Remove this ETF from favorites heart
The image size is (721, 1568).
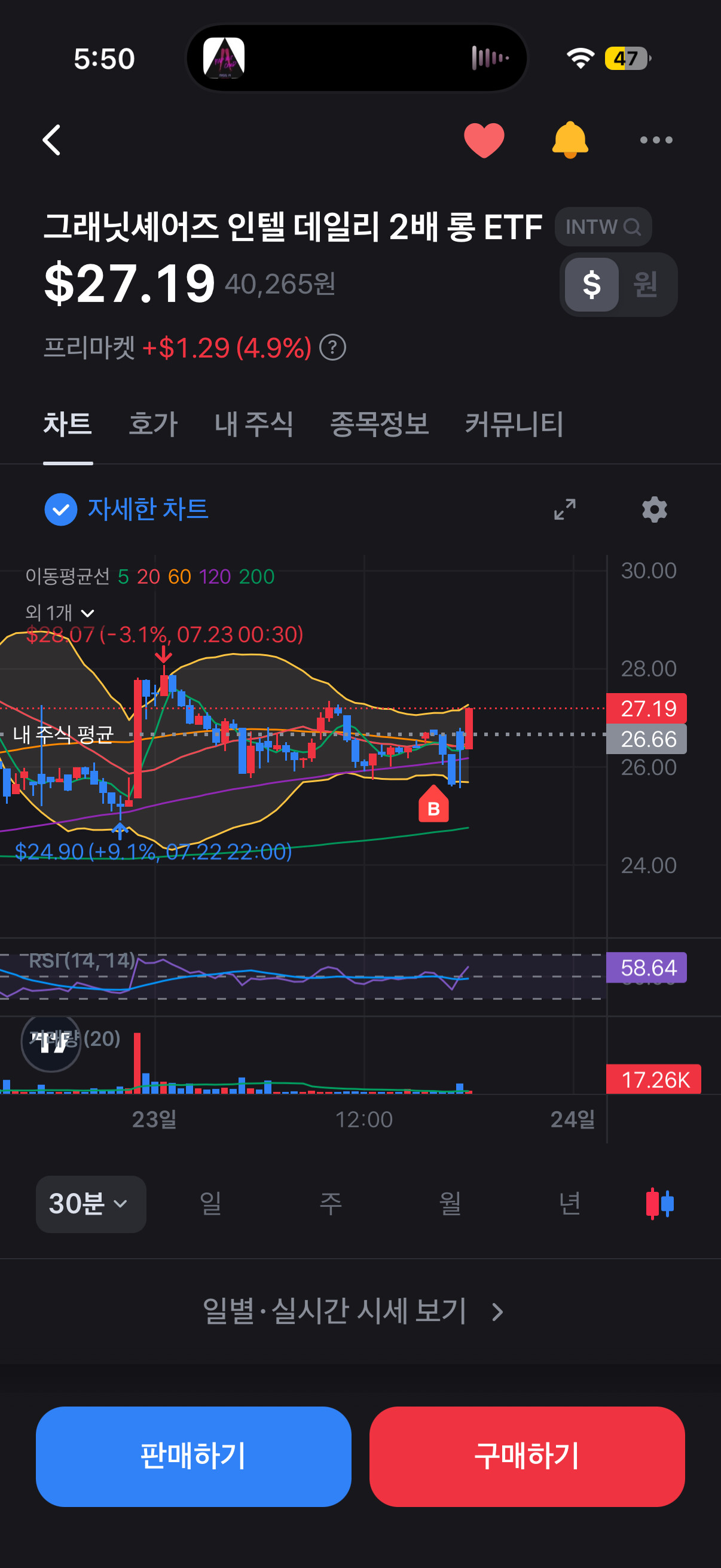[x=484, y=140]
